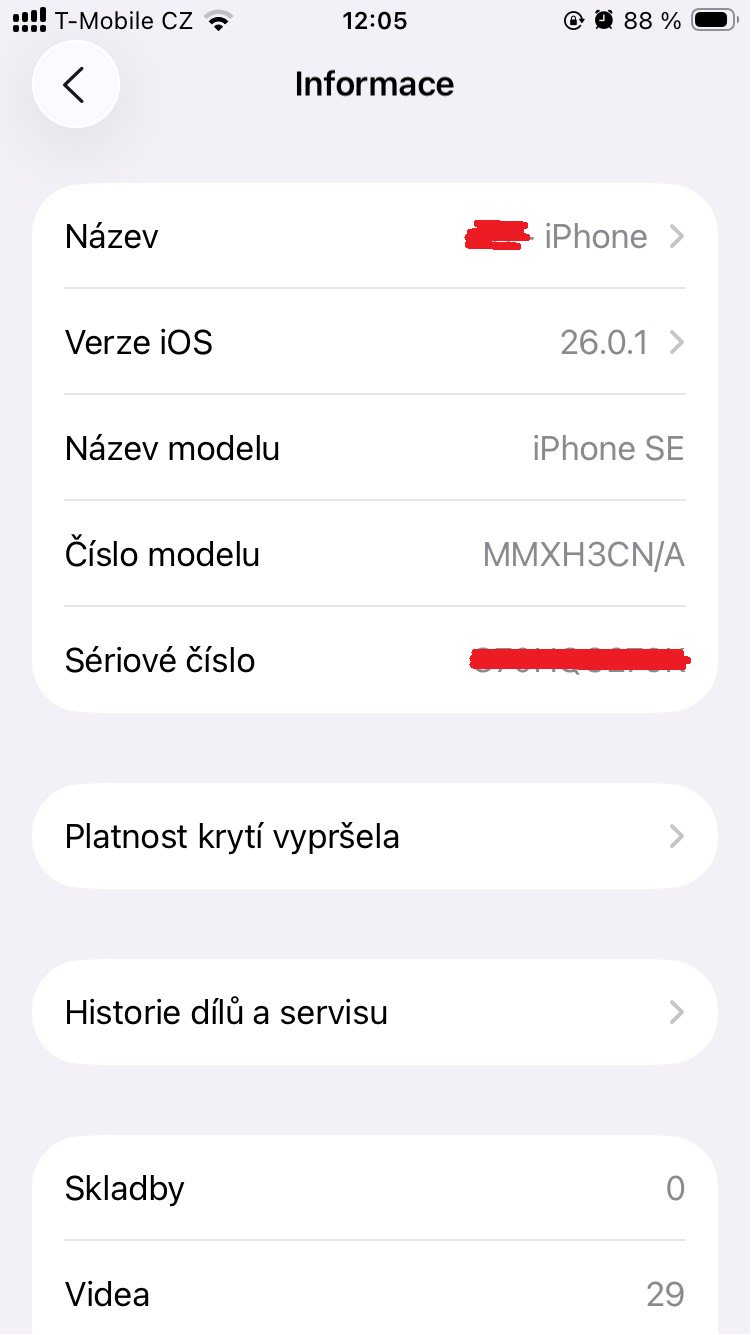Viewport: 751px width, 1335px height.
Task: Open the Verze iOS row
Action: point(375,343)
